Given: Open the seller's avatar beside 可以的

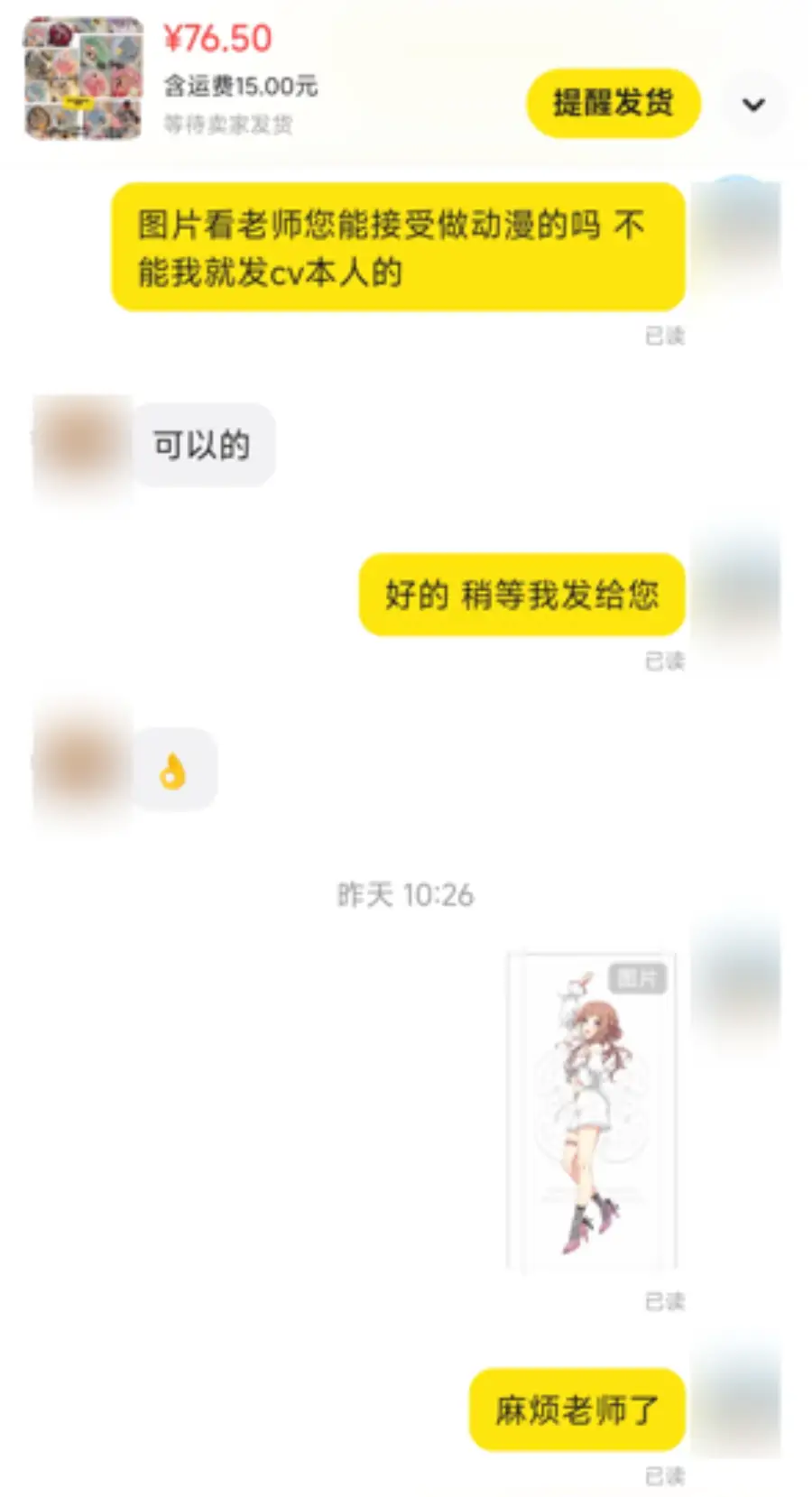Looking at the screenshot, I should 81,445.
